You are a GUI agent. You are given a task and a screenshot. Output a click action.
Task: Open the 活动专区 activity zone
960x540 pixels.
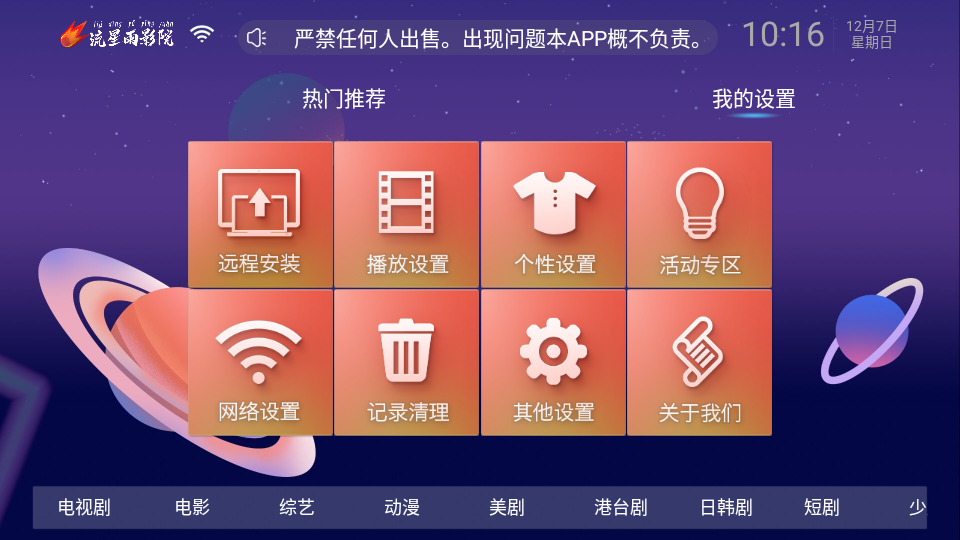[x=700, y=215]
